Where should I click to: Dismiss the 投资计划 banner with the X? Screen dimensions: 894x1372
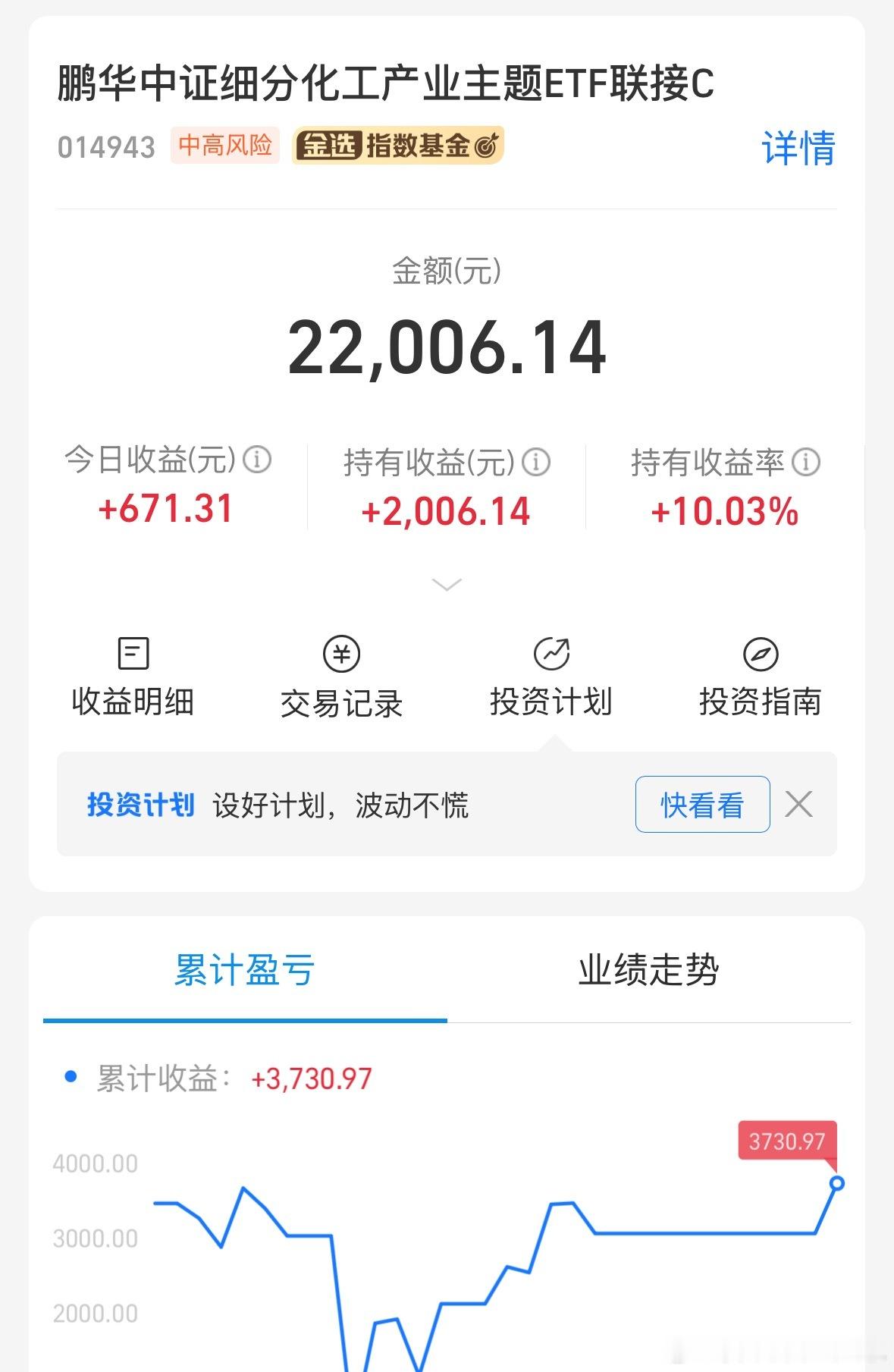[798, 805]
